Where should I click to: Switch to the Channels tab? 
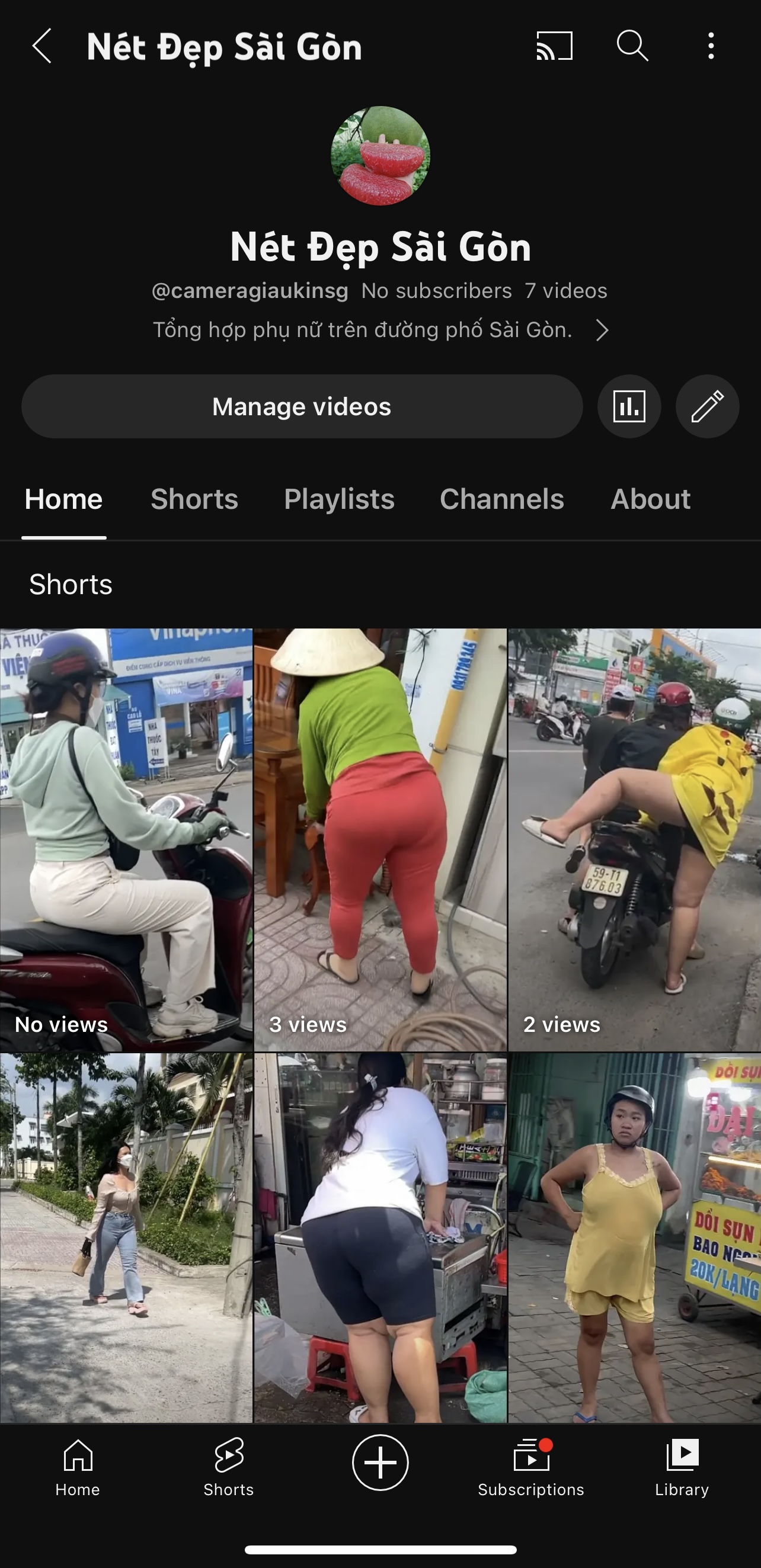[x=501, y=499]
